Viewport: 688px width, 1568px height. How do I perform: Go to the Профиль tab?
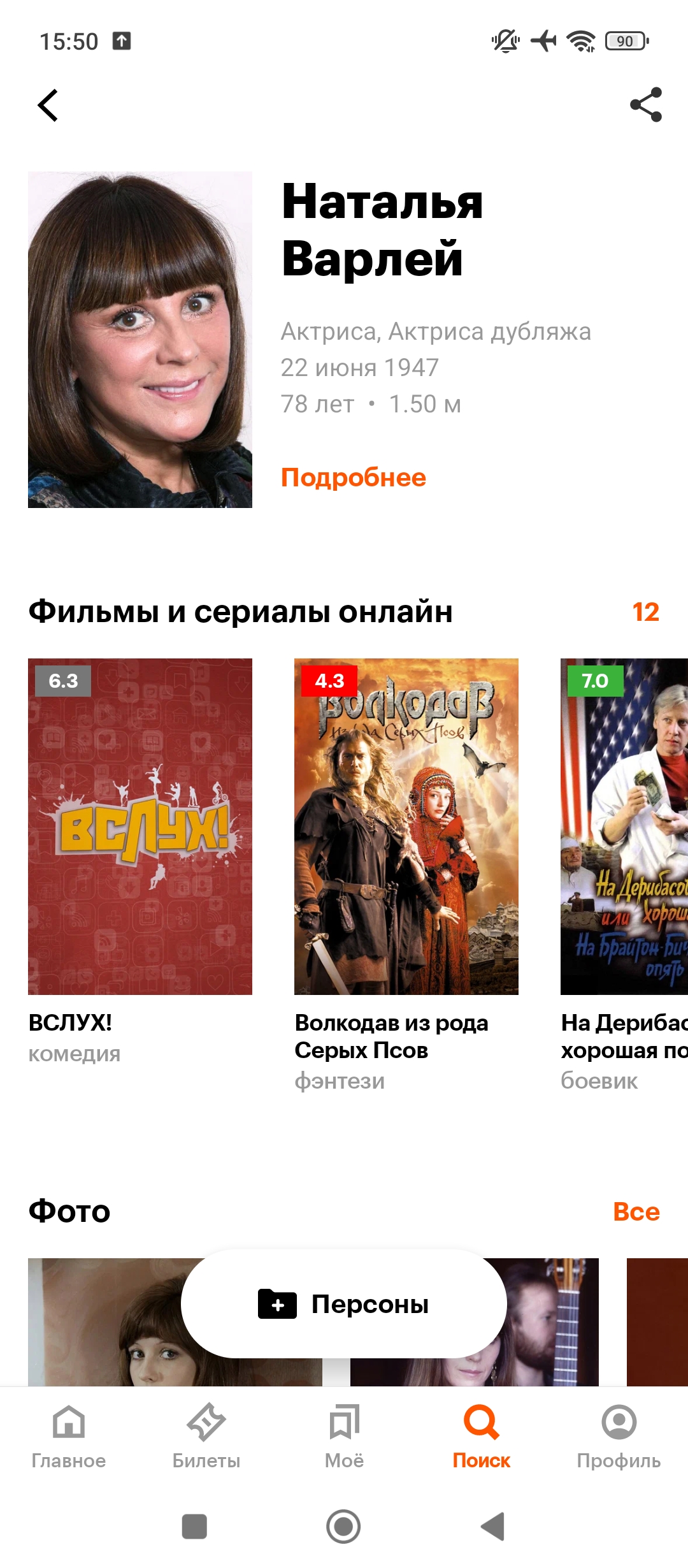pyautogui.click(x=619, y=1437)
